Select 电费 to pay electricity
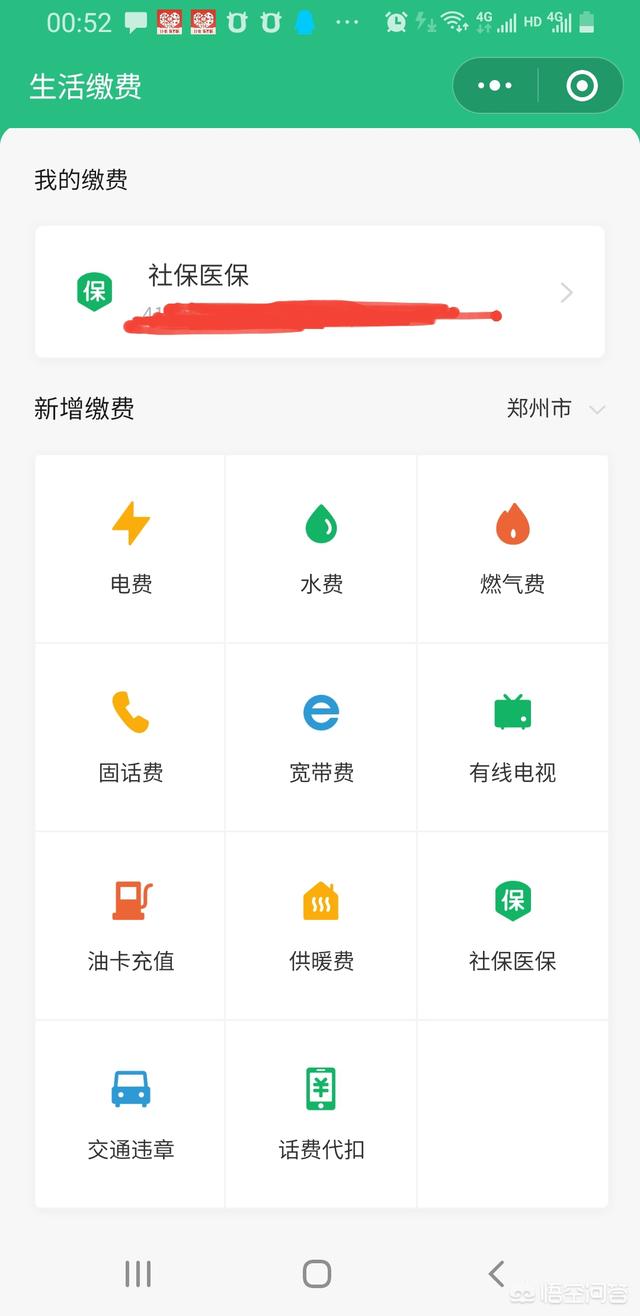This screenshot has height=1316, width=640. pyautogui.click(x=131, y=548)
